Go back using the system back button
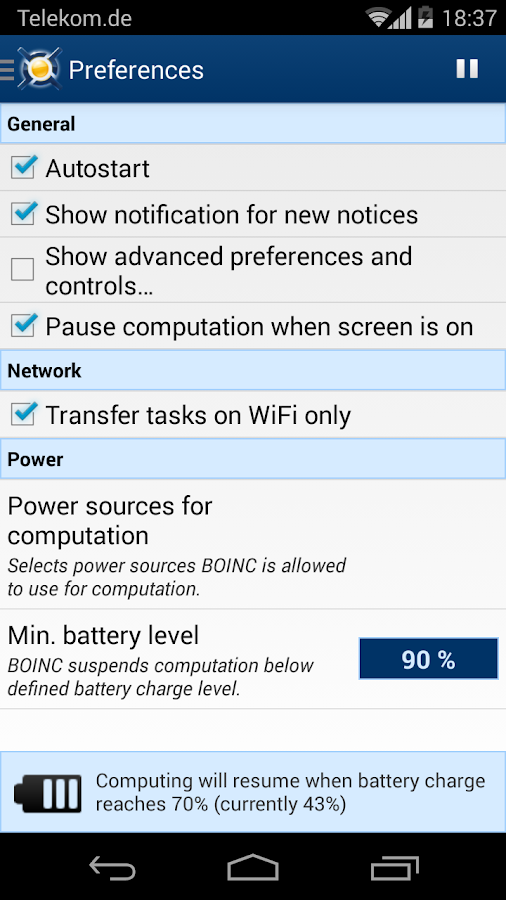This screenshot has height=900, width=506. click(112, 867)
